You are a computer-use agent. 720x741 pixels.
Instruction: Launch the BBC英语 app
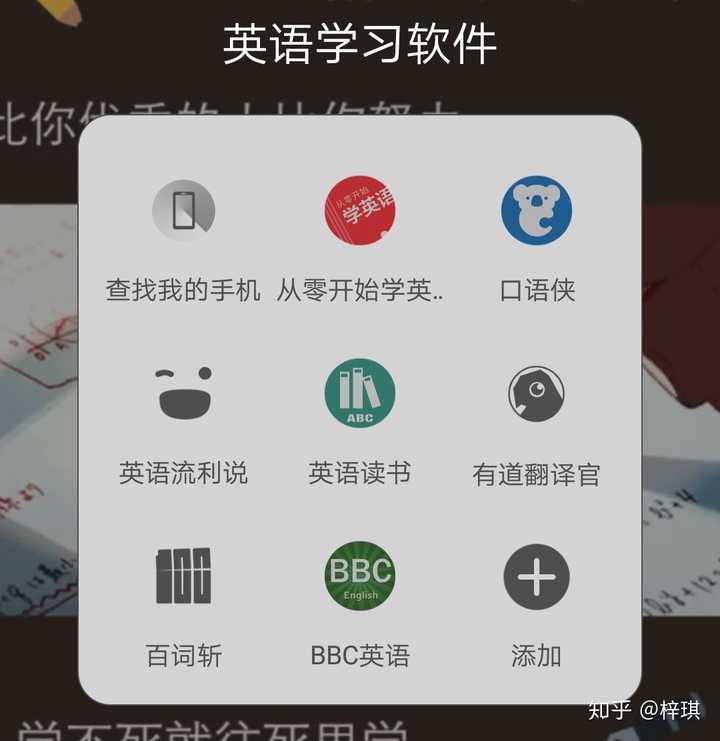point(360,577)
